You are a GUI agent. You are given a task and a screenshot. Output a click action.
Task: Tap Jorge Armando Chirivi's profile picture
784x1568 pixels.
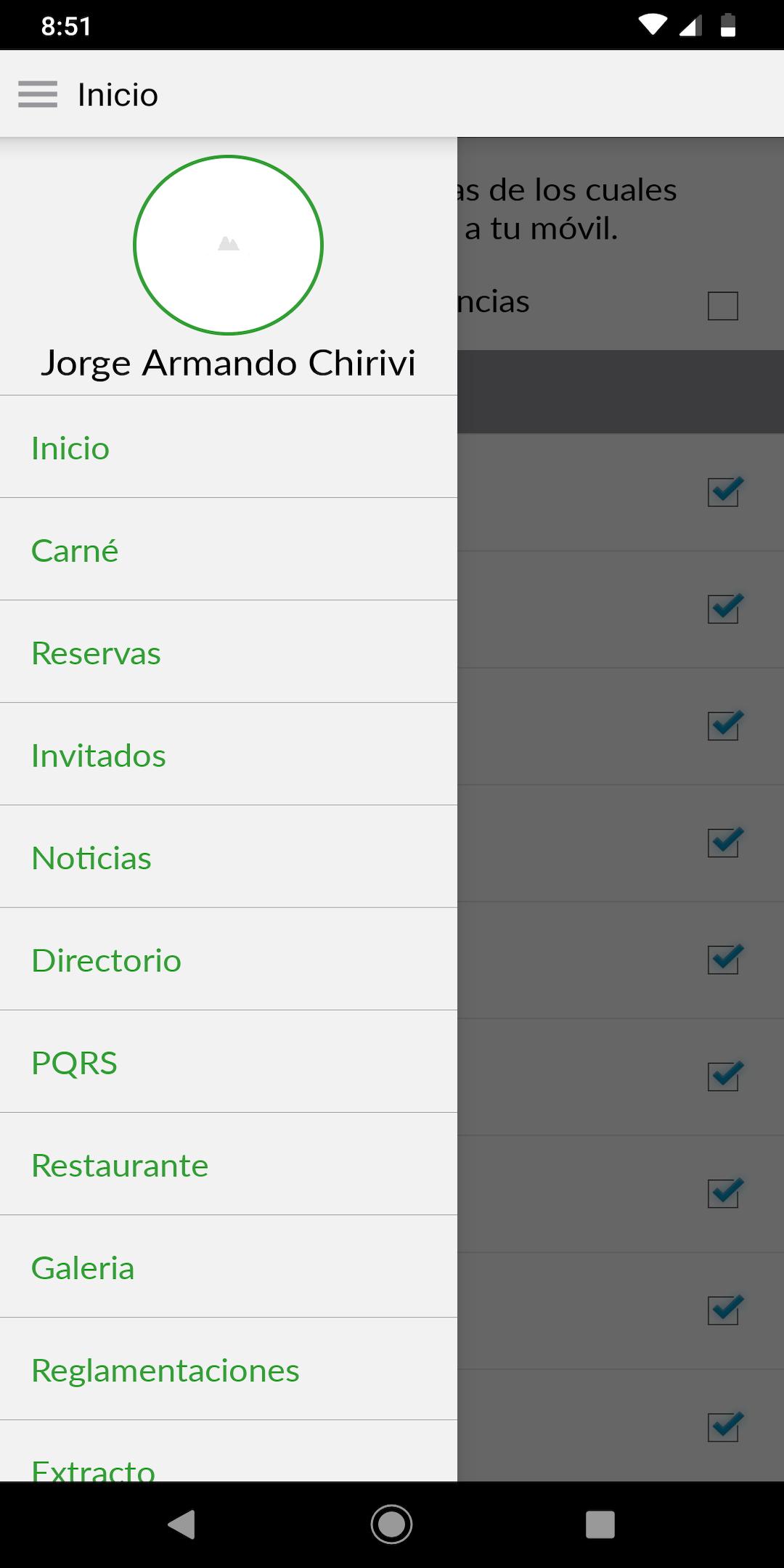pos(228,245)
